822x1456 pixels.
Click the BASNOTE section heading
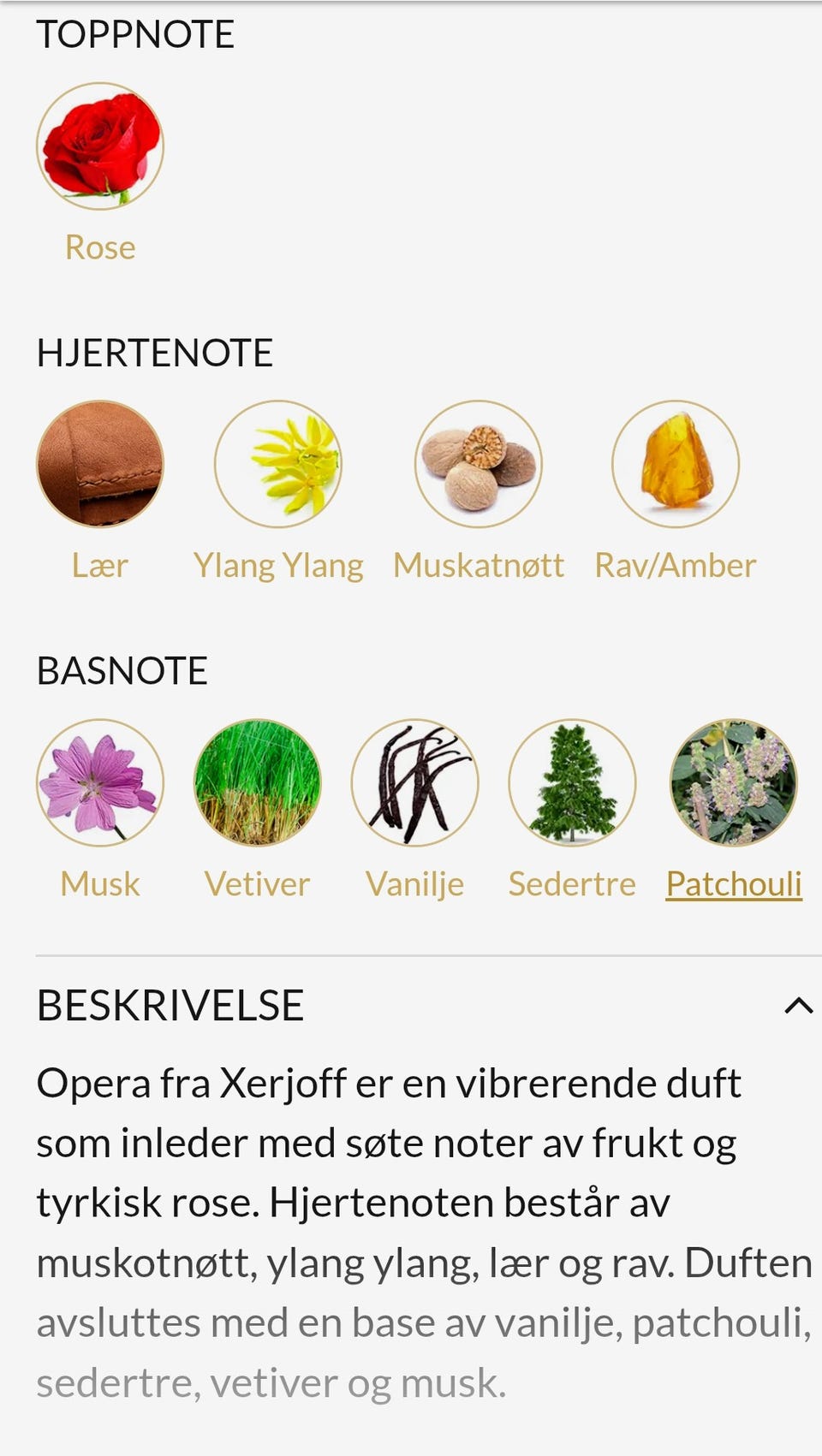click(x=122, y=671)
